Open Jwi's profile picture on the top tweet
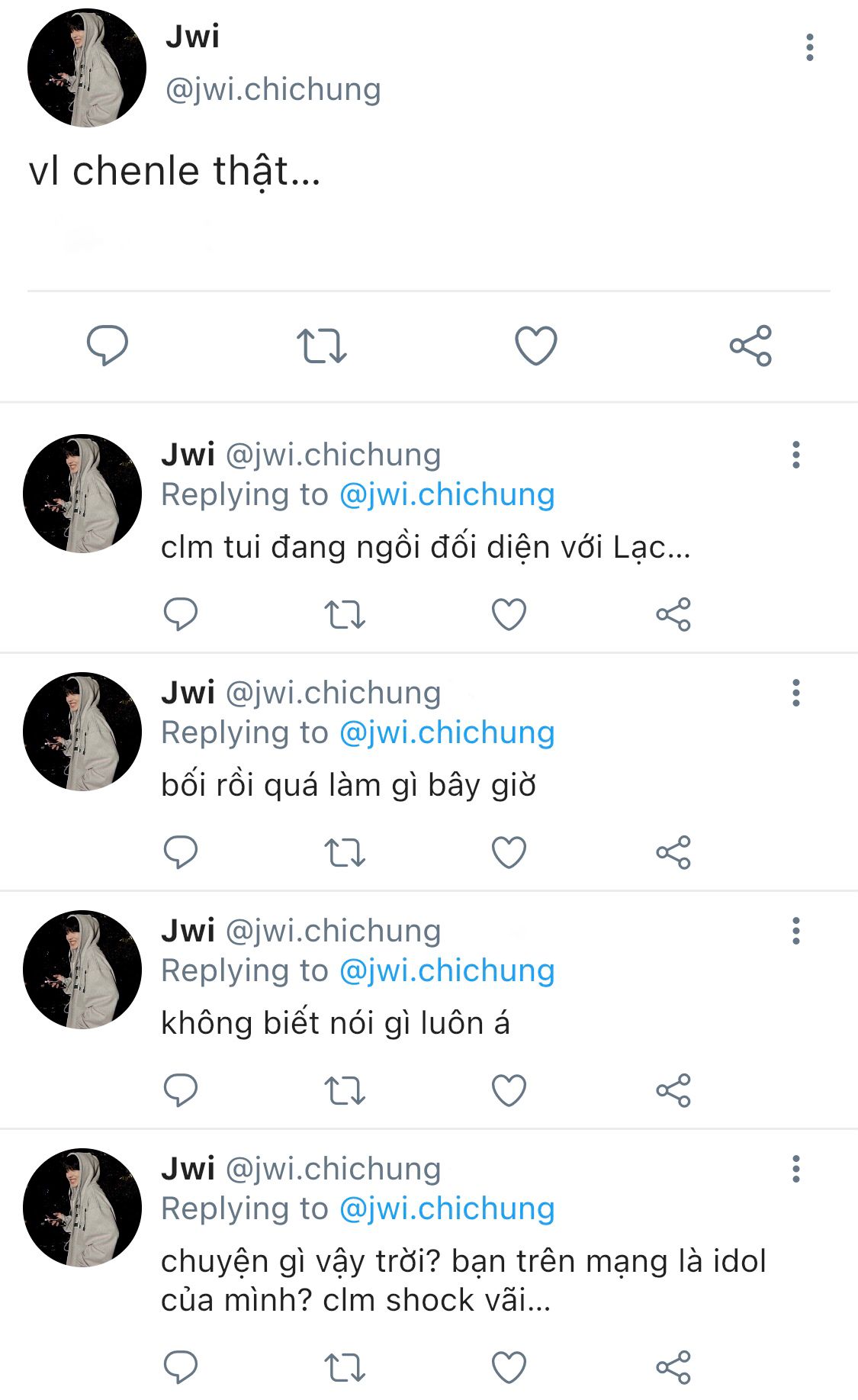 86,68
